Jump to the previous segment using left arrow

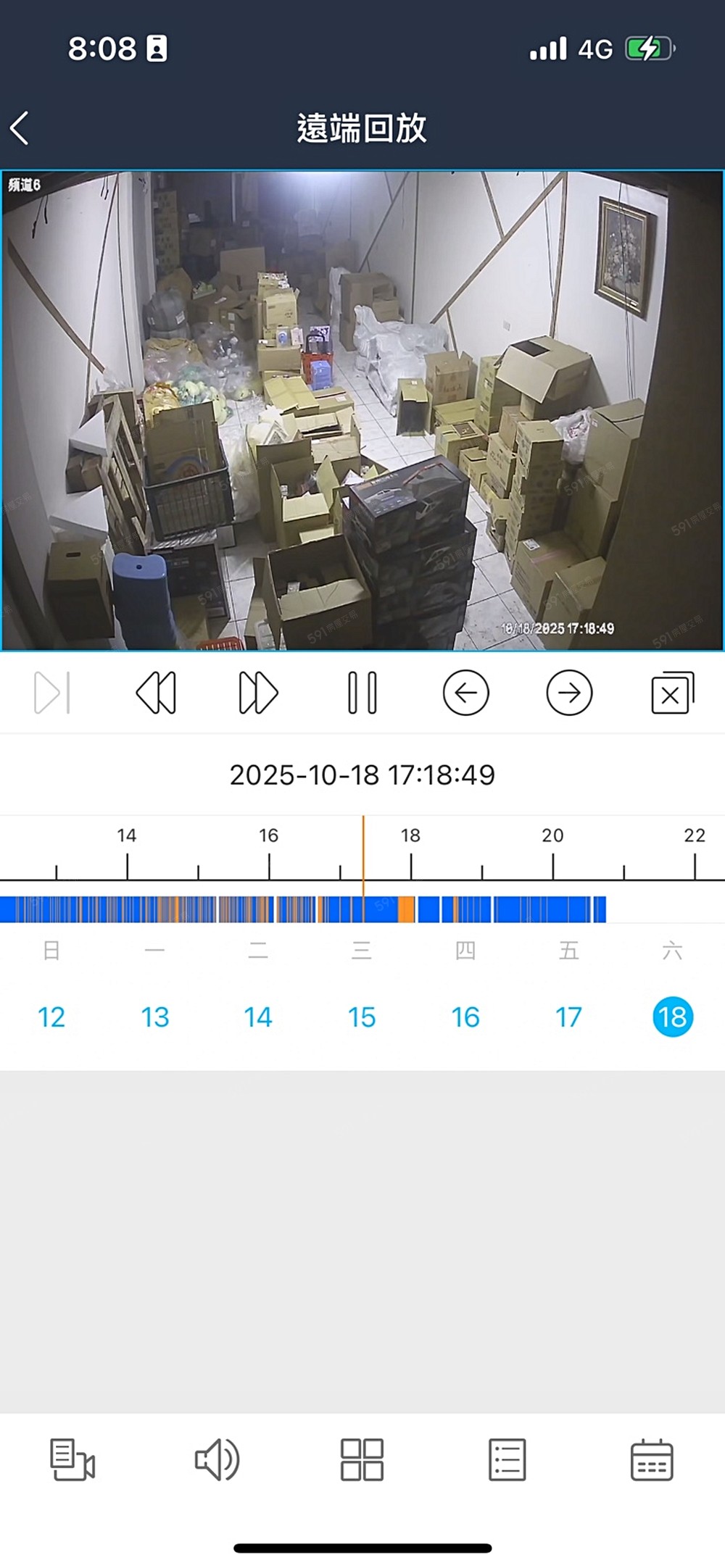click(465, 693)
